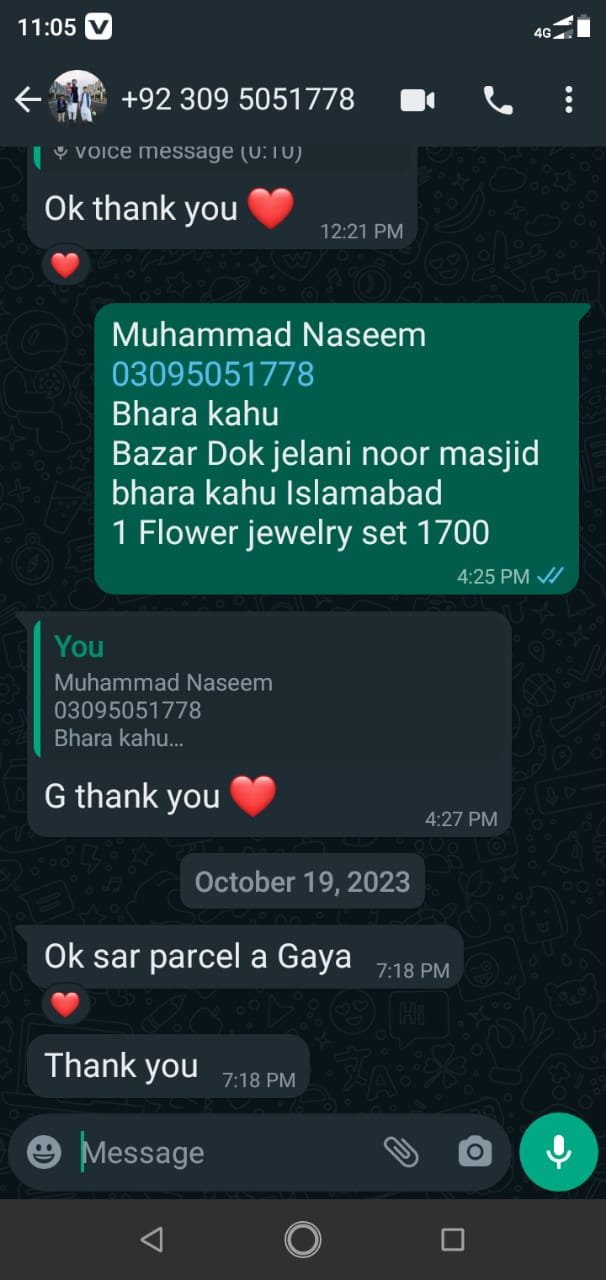The height and width of the screenshot is (1280, 606).
Task: Tap the system home button
Action: click(x=302, y=1240)
